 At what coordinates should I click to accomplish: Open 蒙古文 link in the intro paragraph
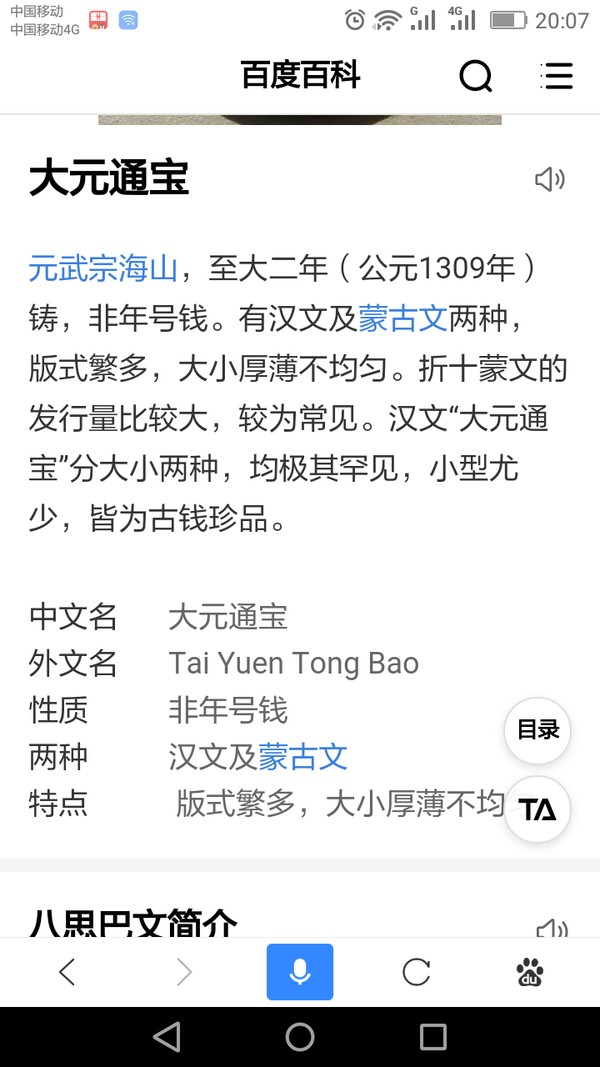[x=403, y=318]
